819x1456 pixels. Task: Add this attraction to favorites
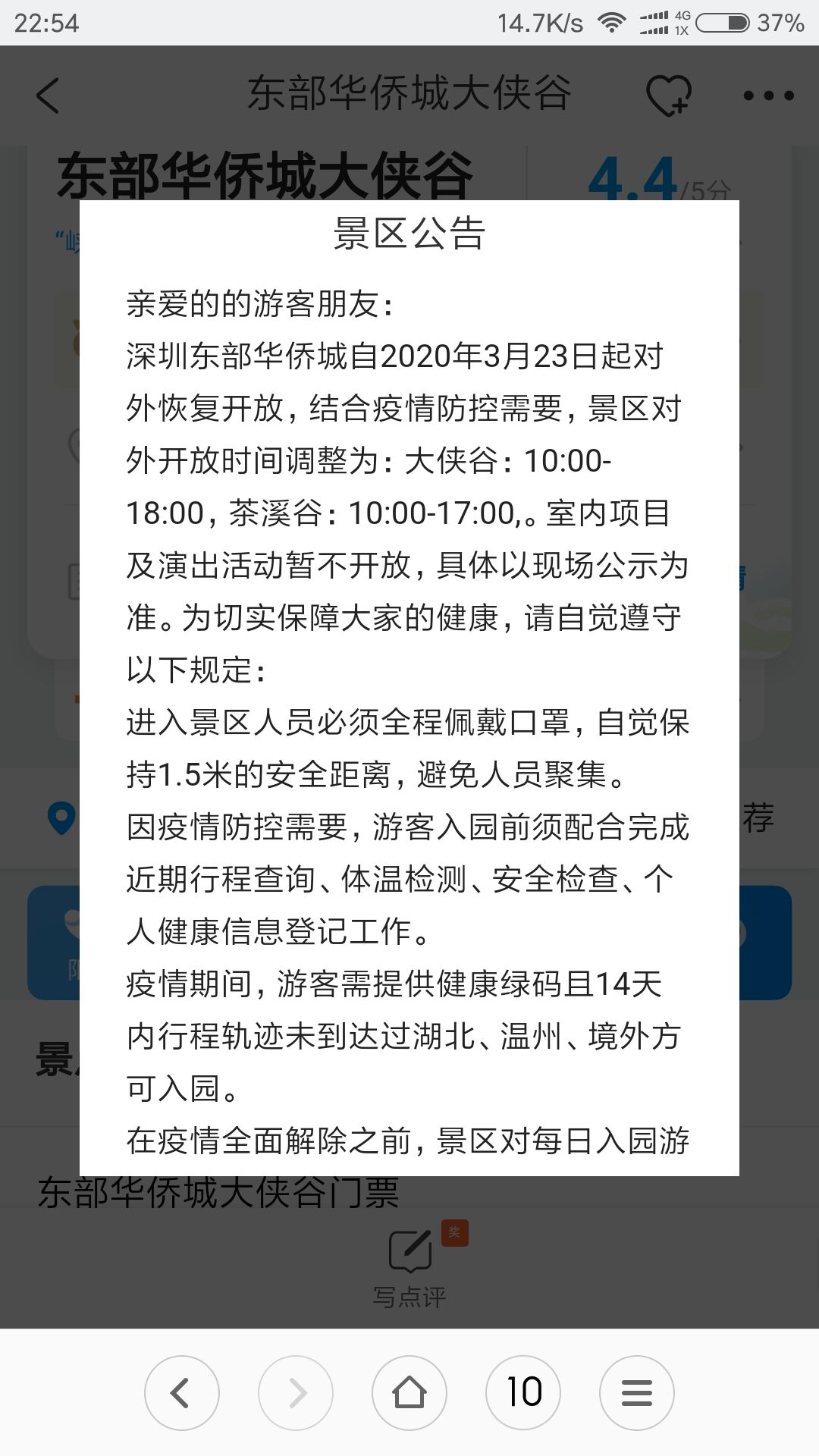(x=668, y=96)
